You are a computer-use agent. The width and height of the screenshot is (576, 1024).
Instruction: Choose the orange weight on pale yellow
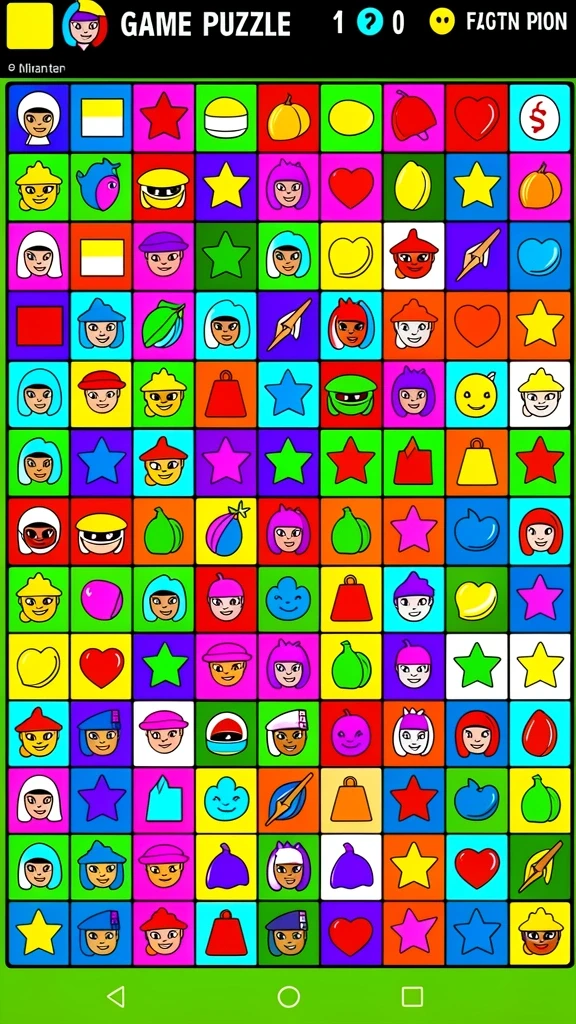tap(351, 801)
